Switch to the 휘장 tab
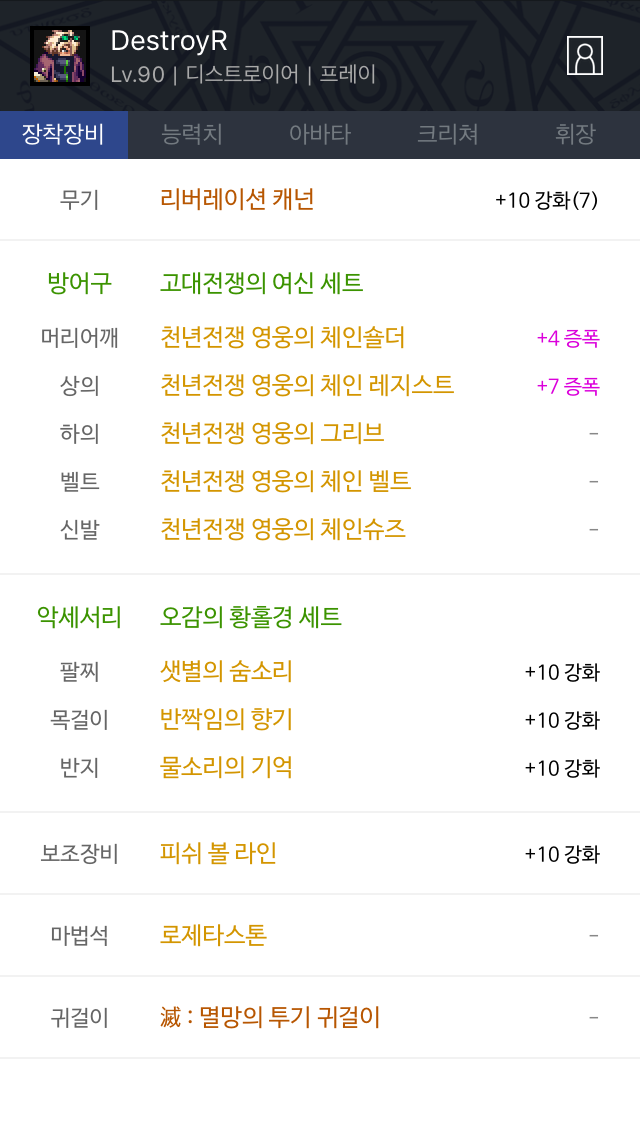Screen dimensions: 640x1136 pos(575,134)
